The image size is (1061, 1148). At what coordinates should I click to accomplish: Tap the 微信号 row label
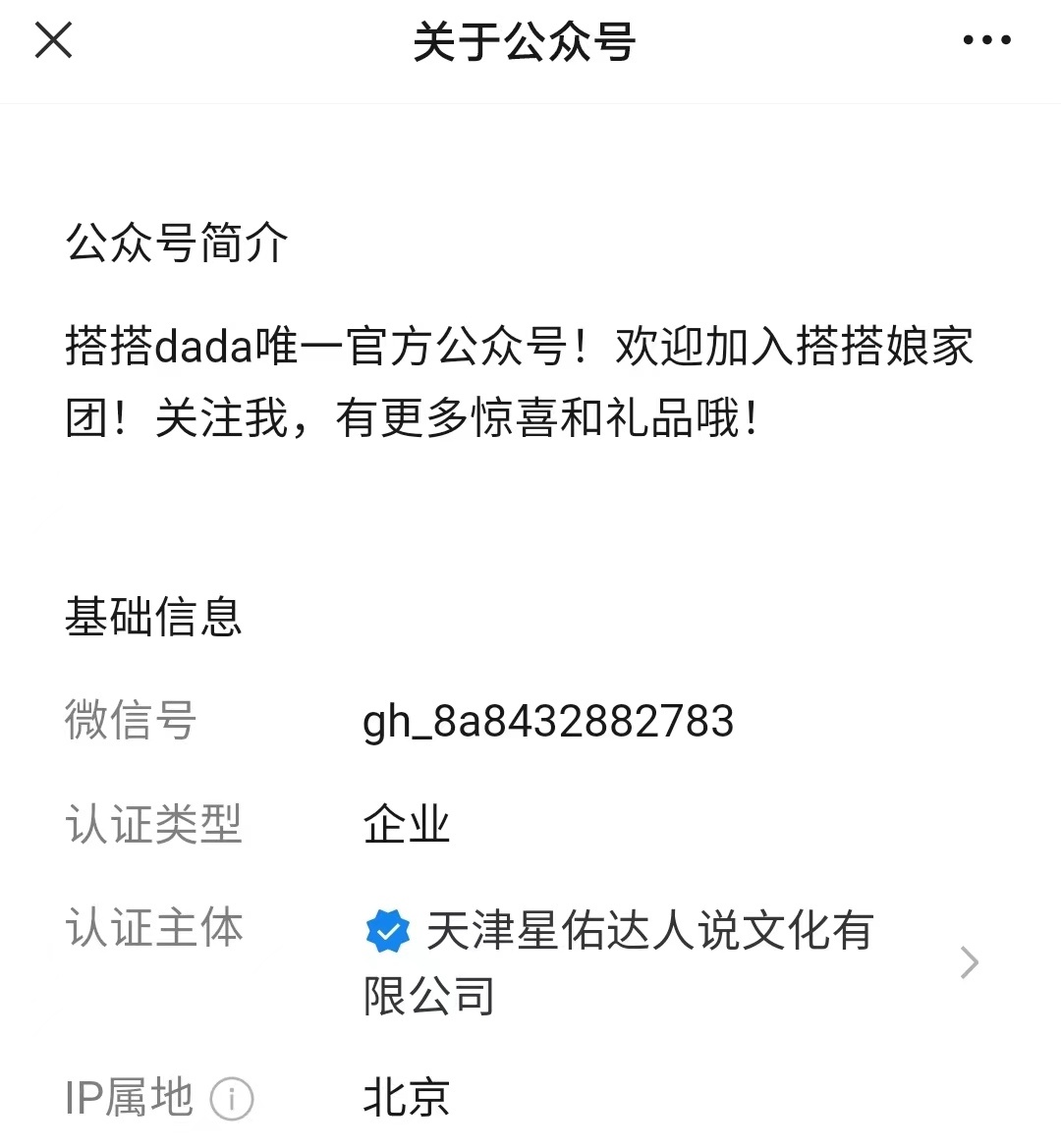coord(129,722)
